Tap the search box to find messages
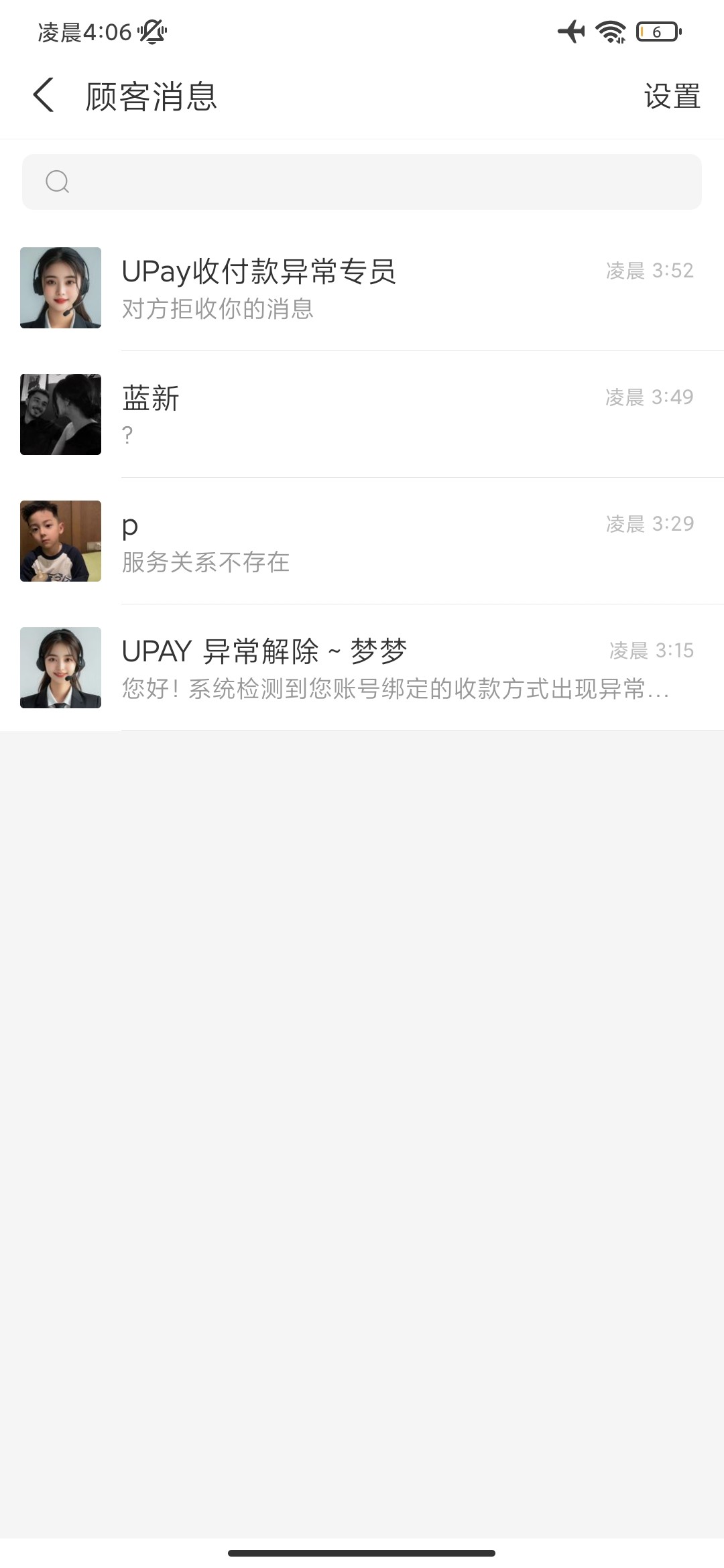The height and width of the screenshot is (1568, 724). click(362, 182)
